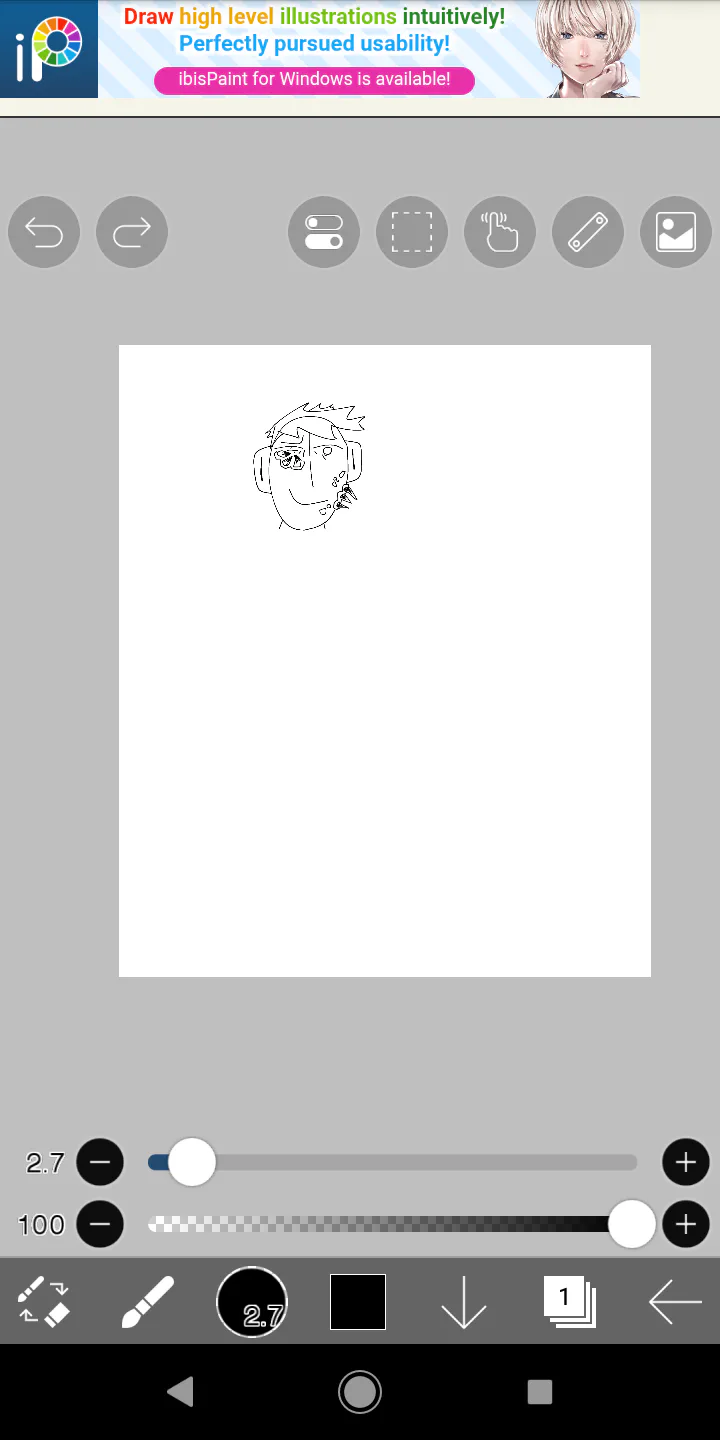Open the ruler tool

tap(588, 233)
